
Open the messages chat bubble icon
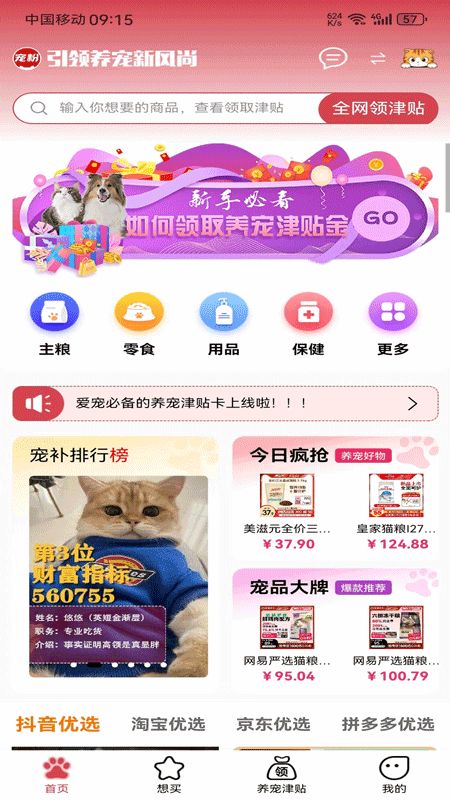click(x=333, y=58)
